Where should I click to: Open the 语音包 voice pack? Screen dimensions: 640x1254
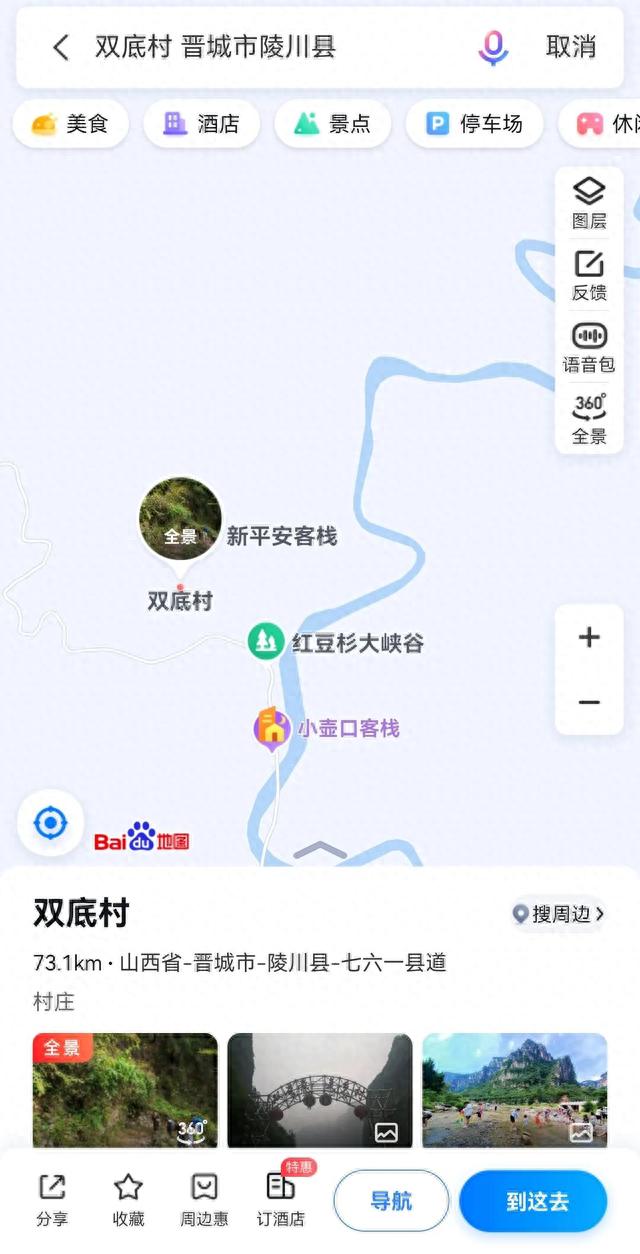589,347
